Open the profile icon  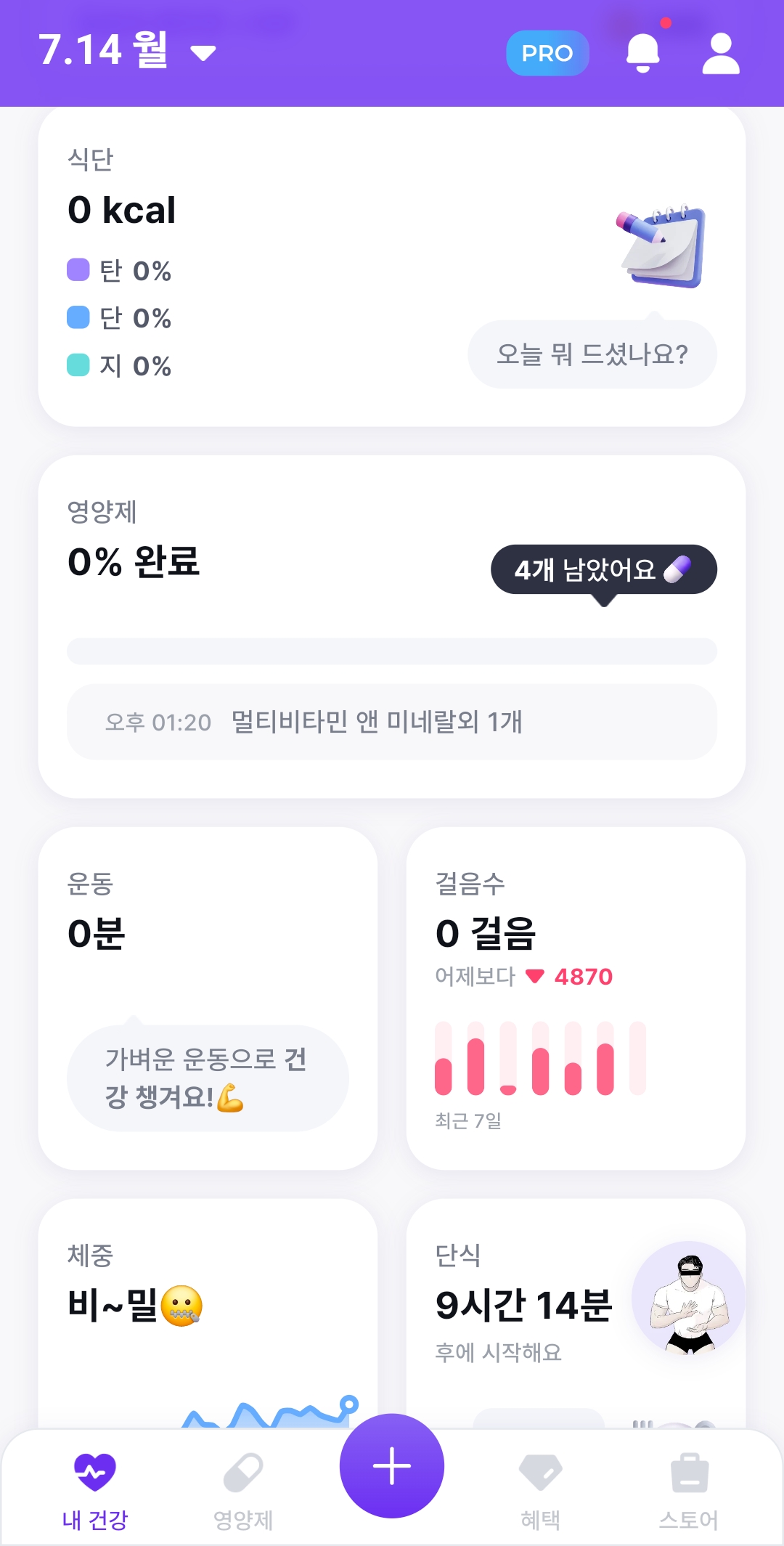tap(720, 53)
